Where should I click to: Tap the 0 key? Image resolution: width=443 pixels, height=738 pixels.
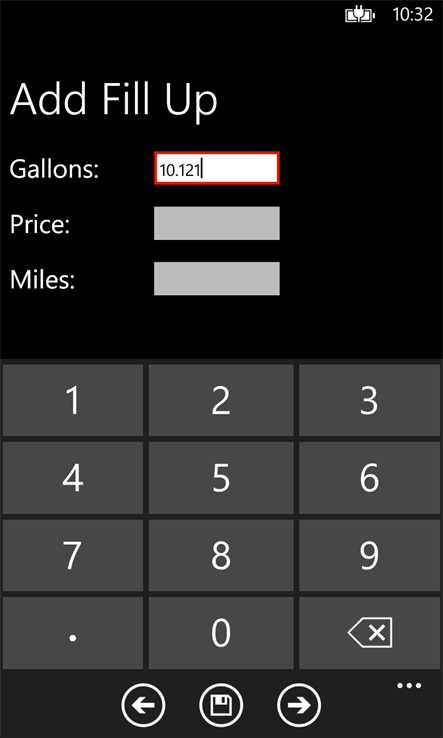tap(221, 633)
